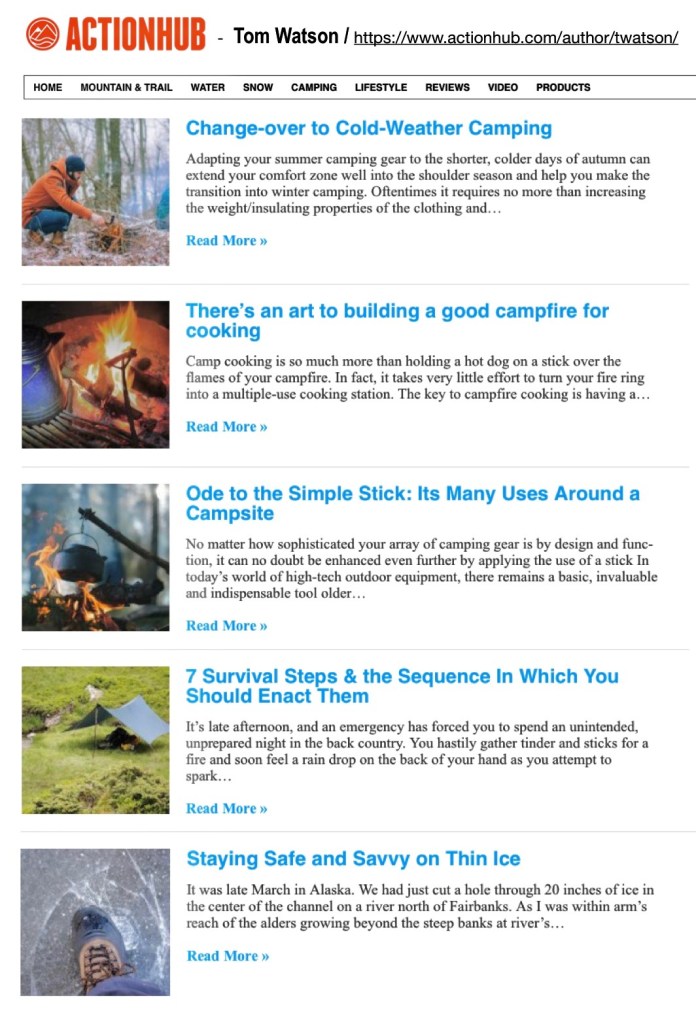This screenshot has height=1024, width=696.
Task: Tap the boot-on-ice thumbnail image
Action: pyautogui.click(x=96, y=921)
